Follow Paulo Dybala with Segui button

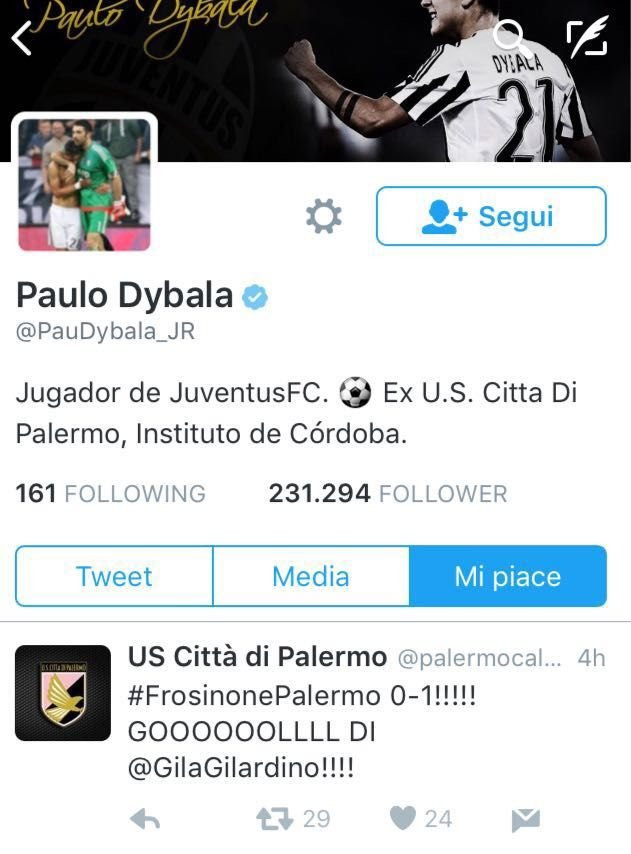click(x=491, y=216)
